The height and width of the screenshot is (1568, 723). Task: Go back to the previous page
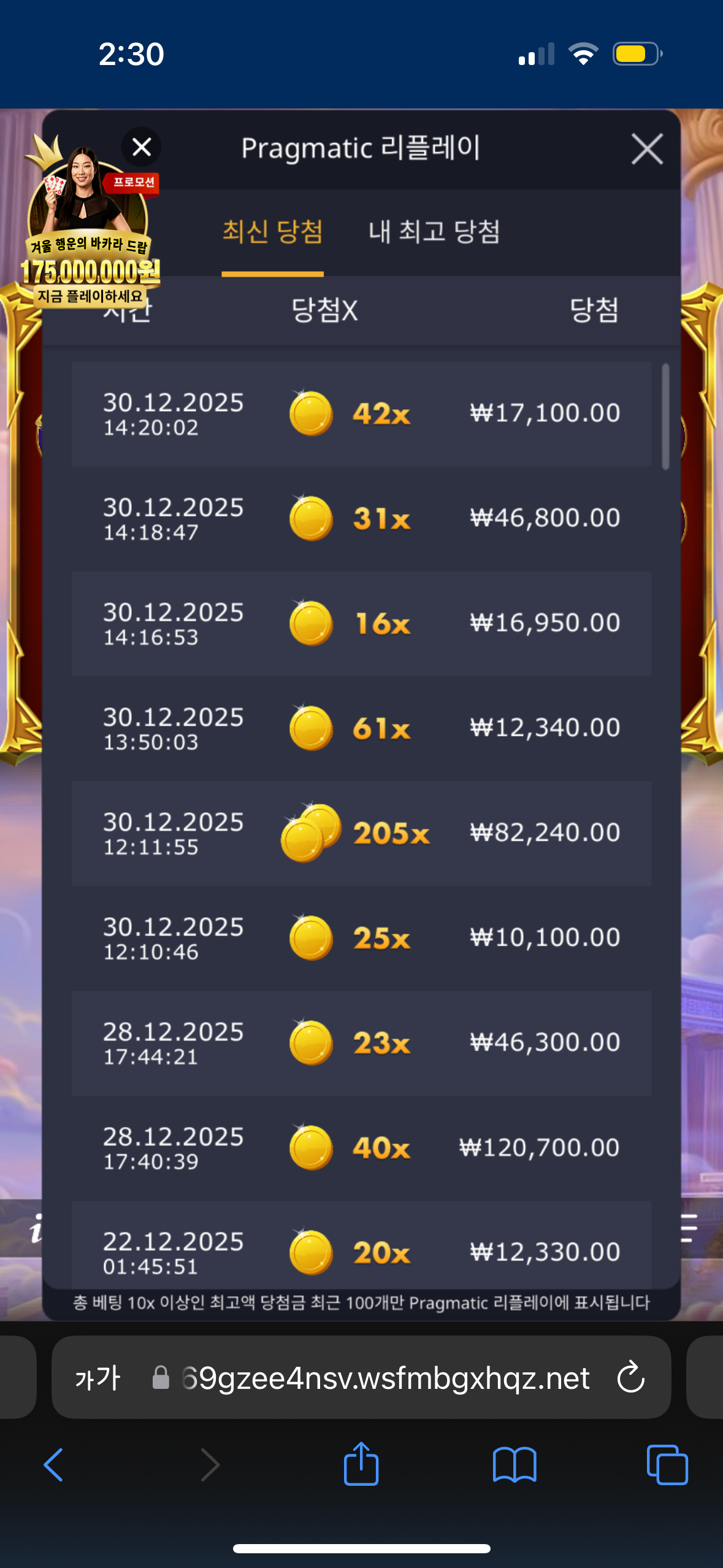(54, 1465)
